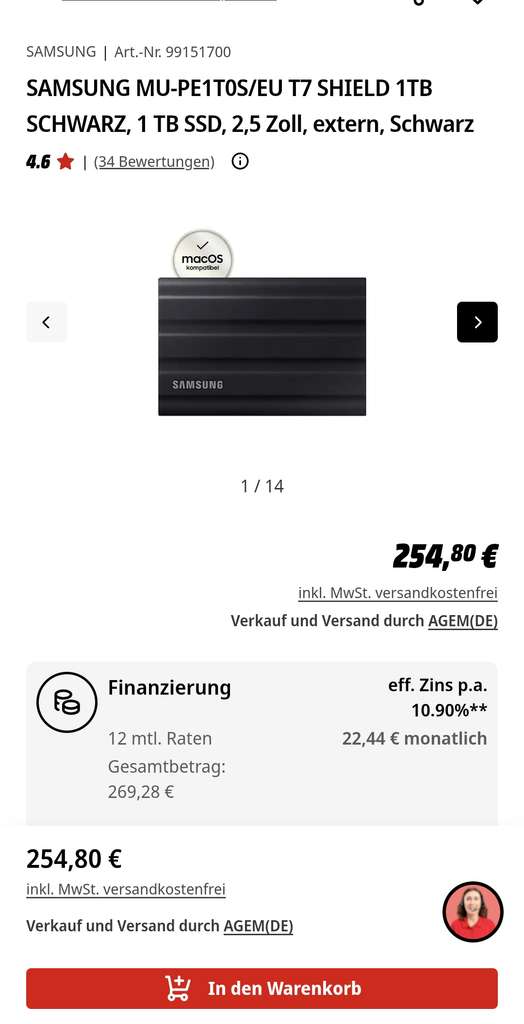Add the SSD to the Warenkorb
The image size is (524, 1024).
pos(262,988)
